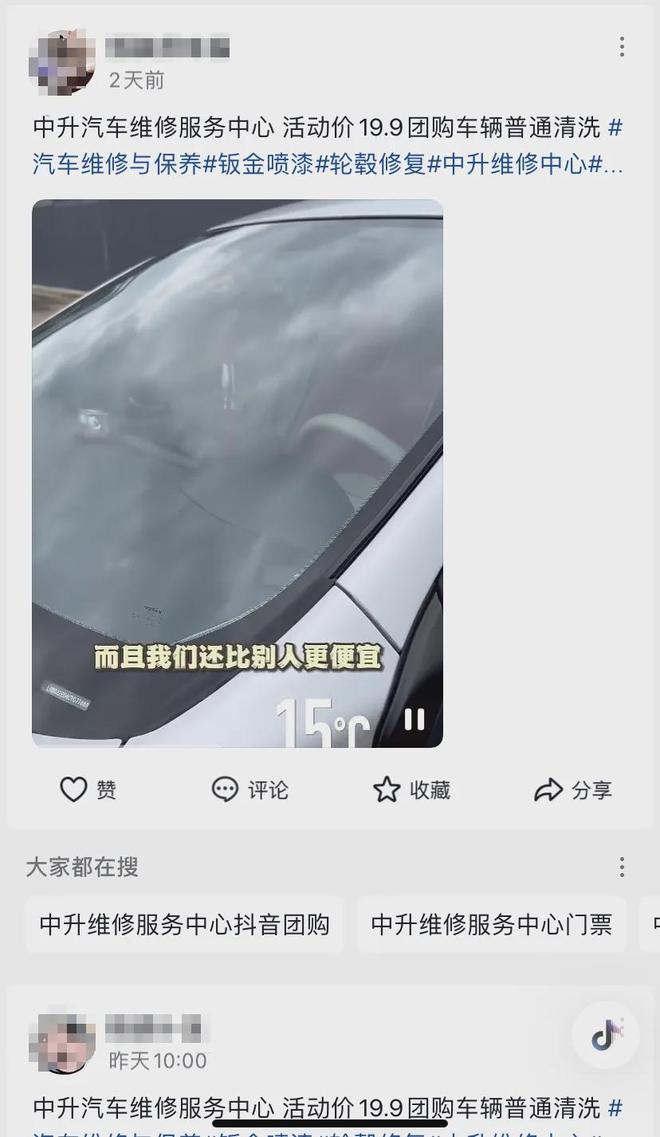Save the post with 收藏
660x1137 pixels.
tap(412, 790)
